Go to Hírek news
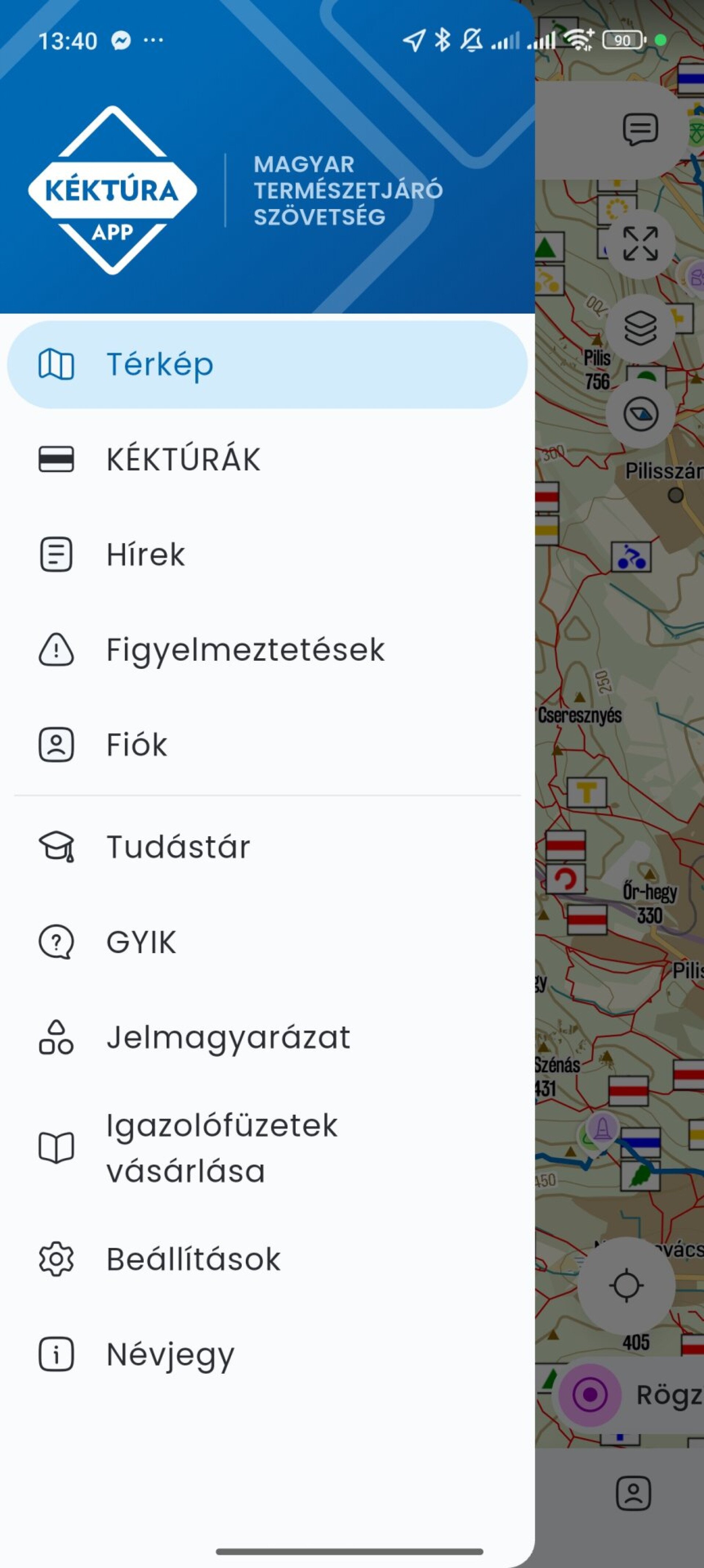 point(145,554)
